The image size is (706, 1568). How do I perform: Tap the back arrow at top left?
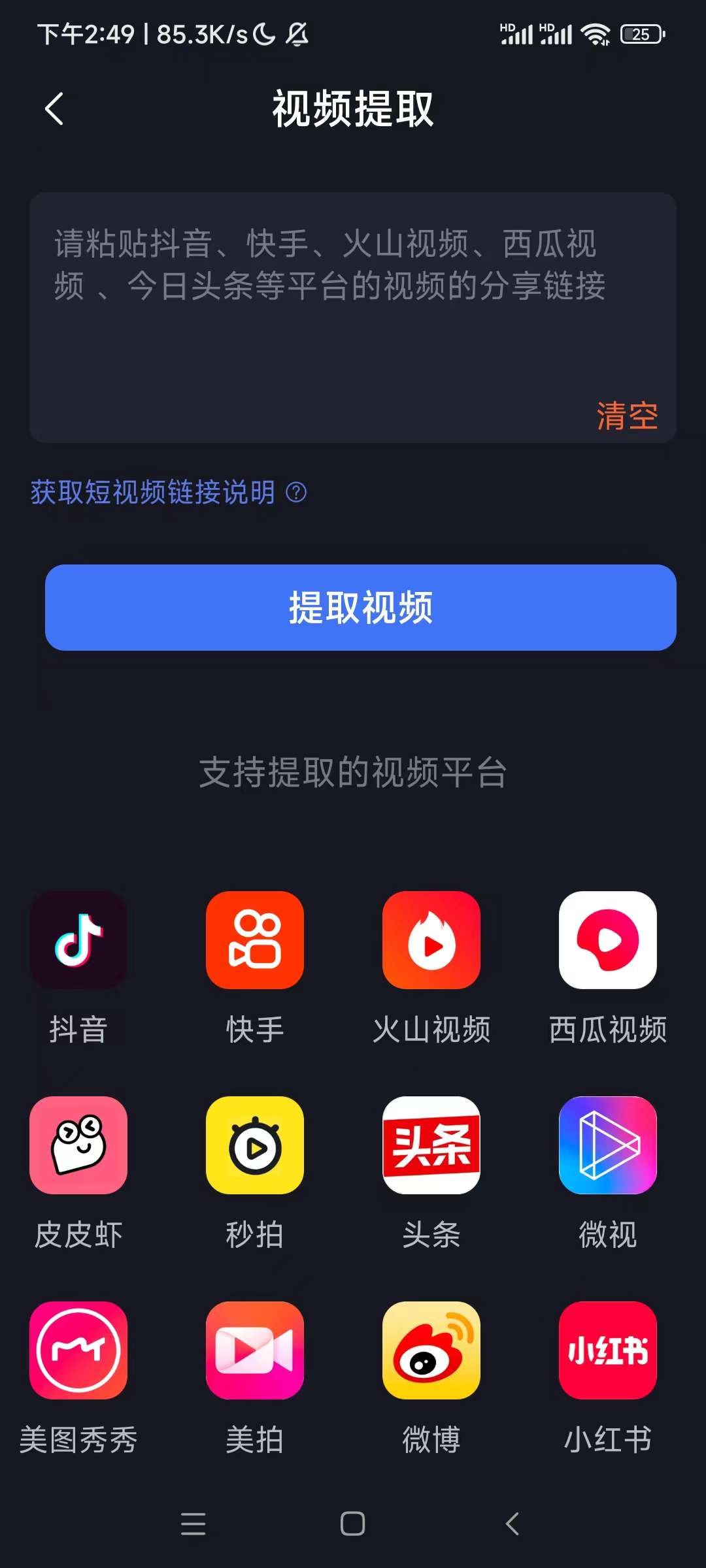pos(54,108)
